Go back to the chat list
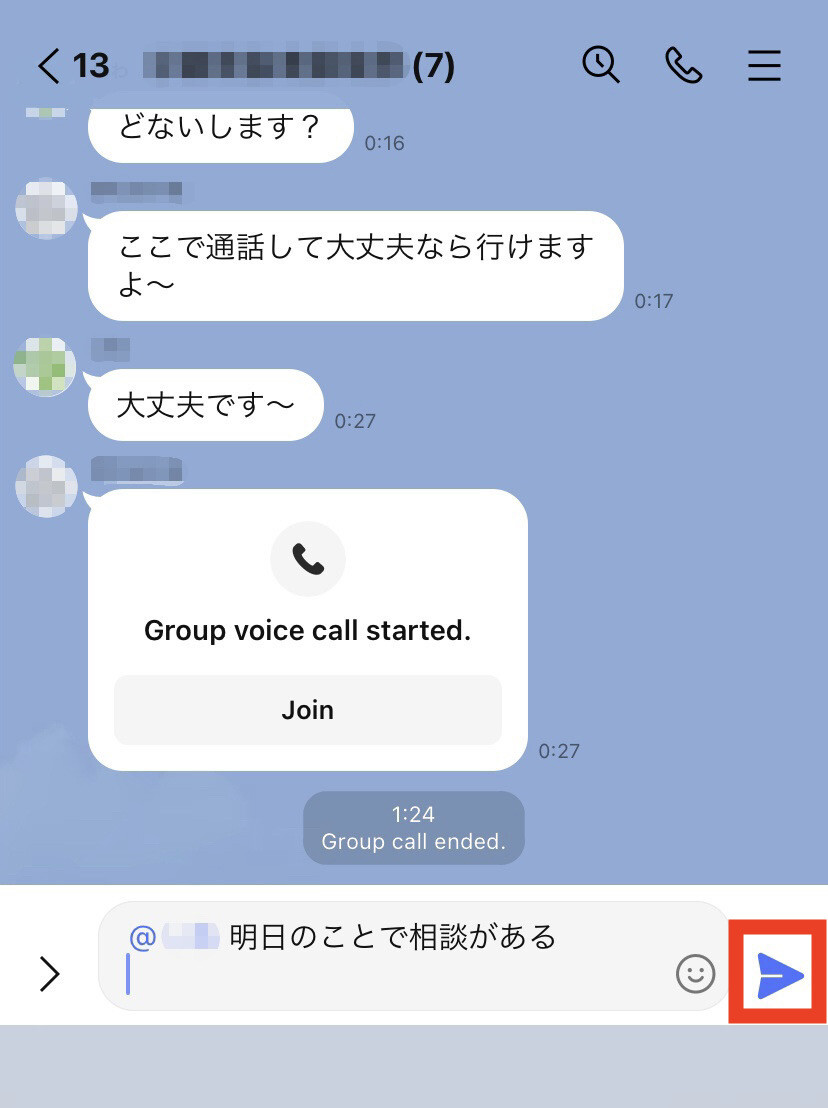Screen dimensions: 828x1108 click(x=50, y=66)
